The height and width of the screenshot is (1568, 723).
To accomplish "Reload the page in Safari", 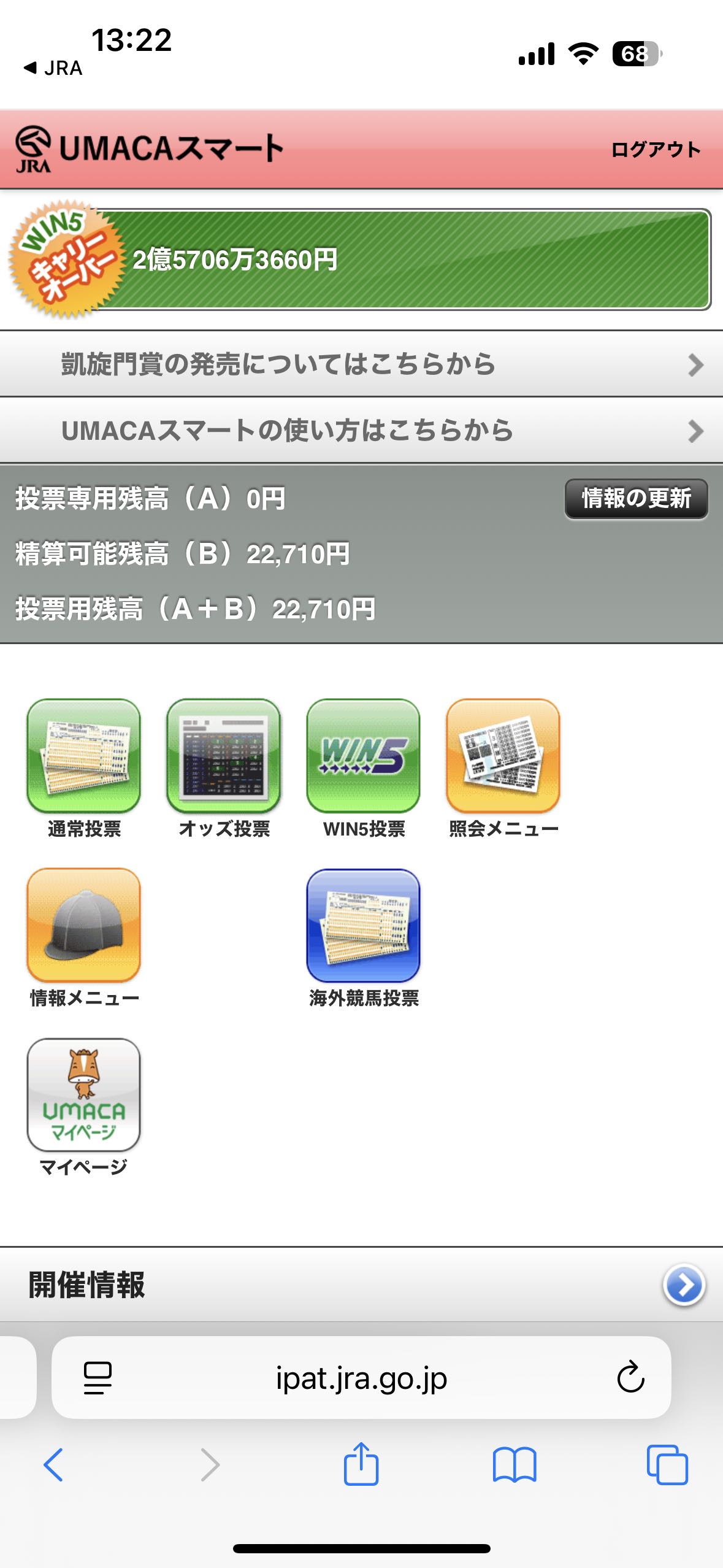I will point(630,1378).
